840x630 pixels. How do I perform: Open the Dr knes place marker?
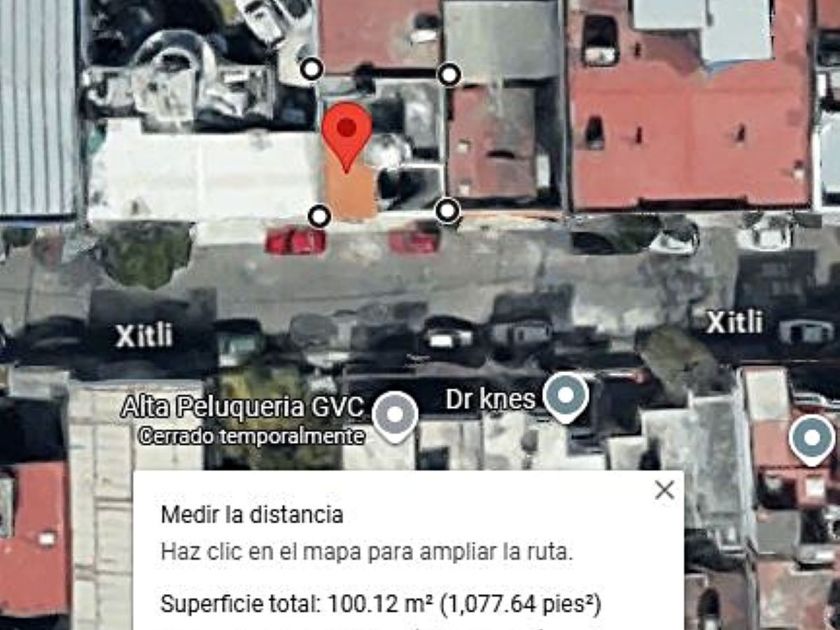click(567, 397)
